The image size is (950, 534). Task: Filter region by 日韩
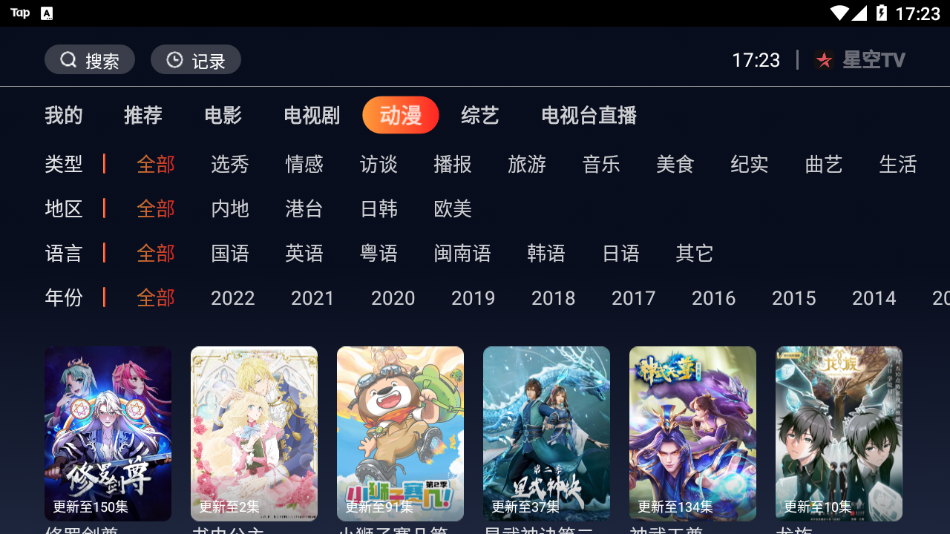click(x=379, y=209)
